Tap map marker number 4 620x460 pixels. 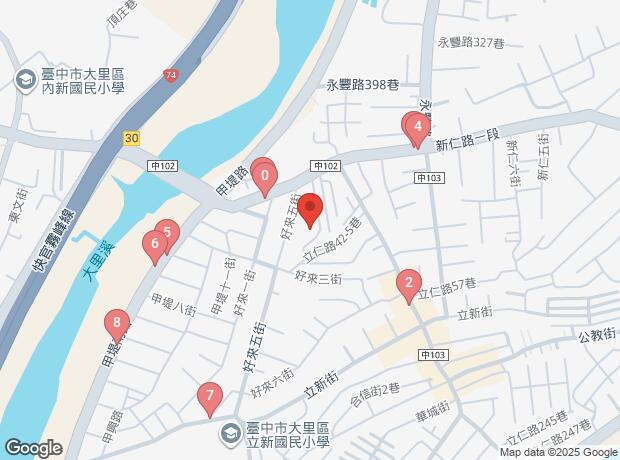[x=418, y=128]
